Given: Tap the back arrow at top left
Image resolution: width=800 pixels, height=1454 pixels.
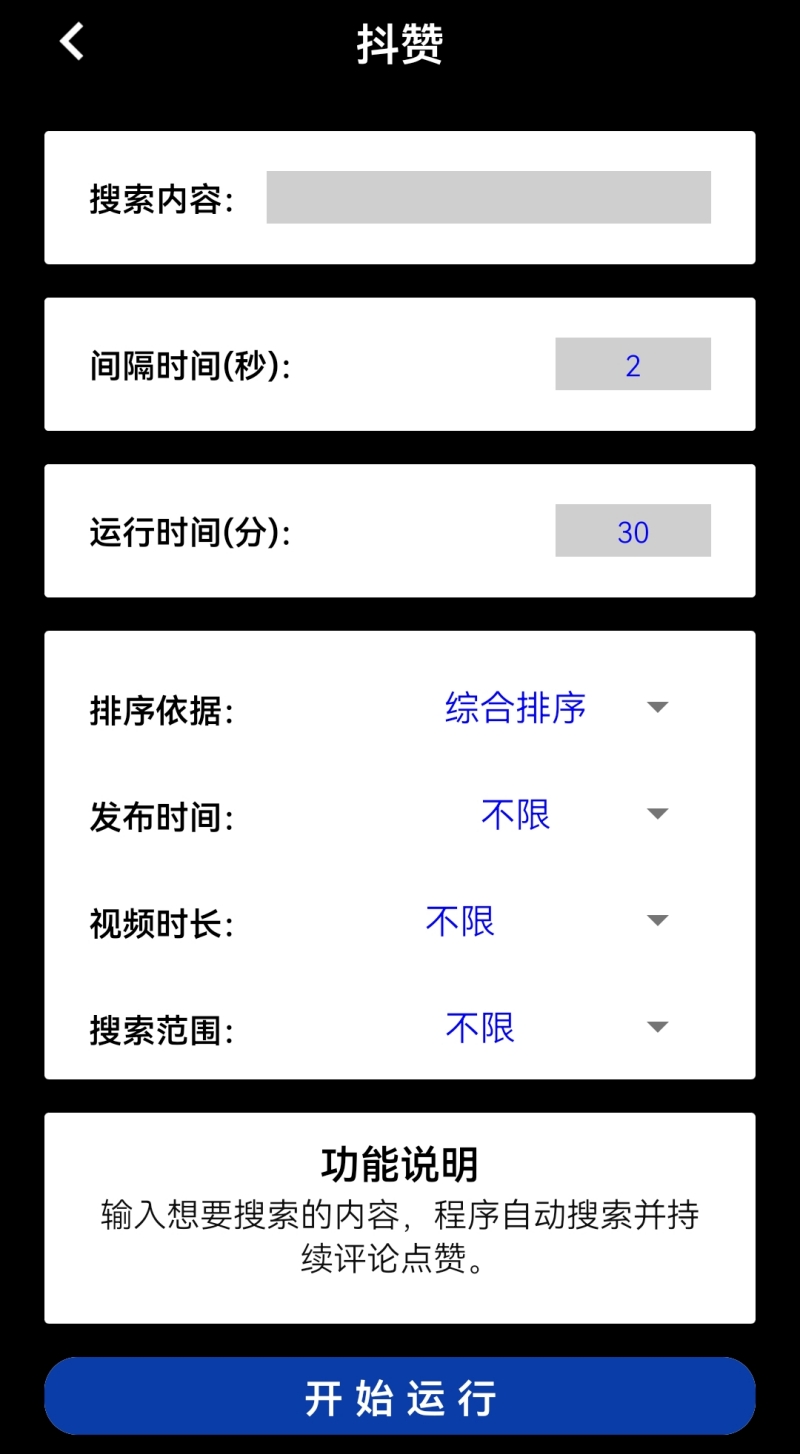Looking at the screenshot, I should (x=68, y=40).
